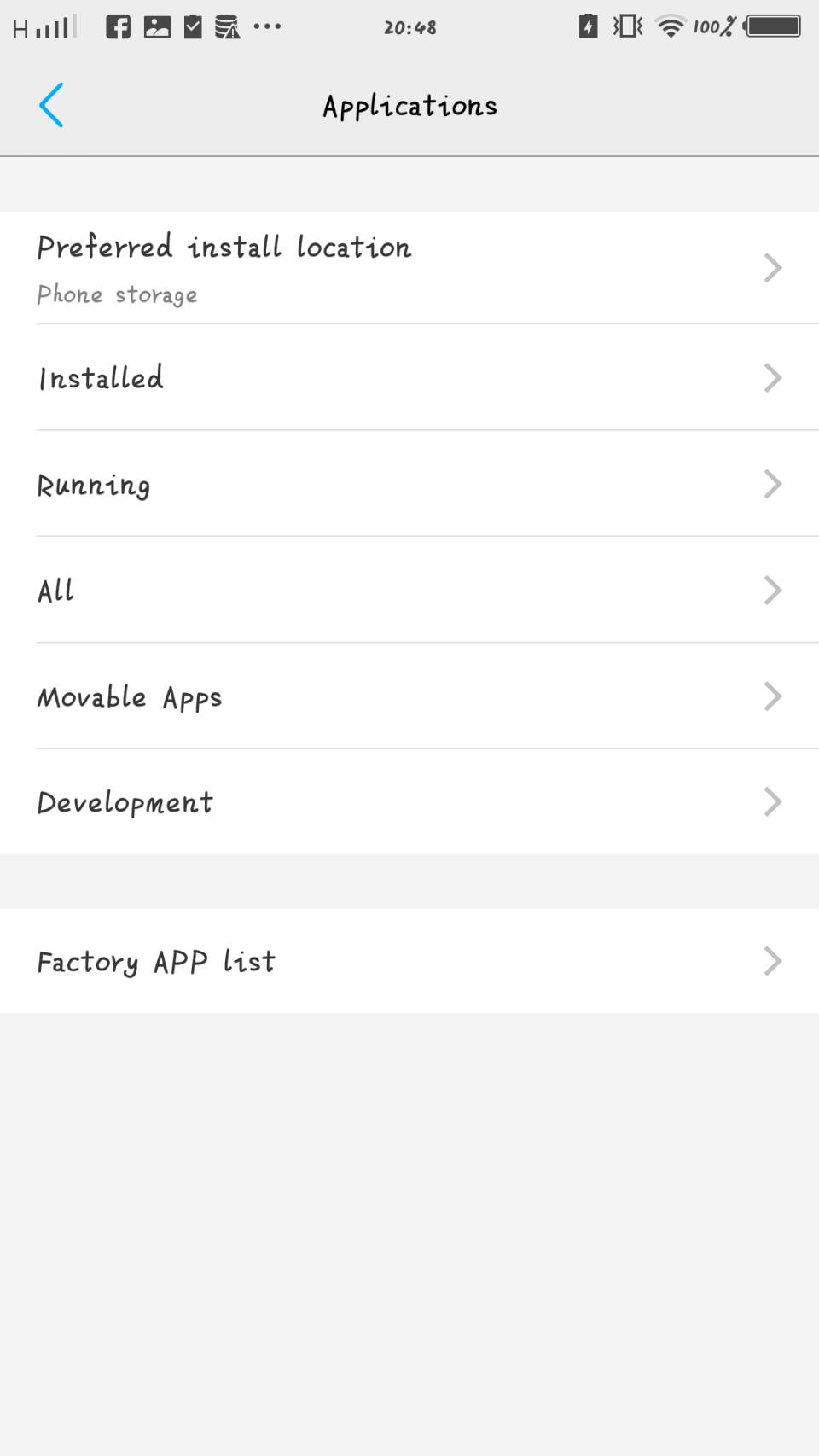This screenshot has height=1456, width=819.
Task: Open Preferred install location setting
Action: [409, 268]
